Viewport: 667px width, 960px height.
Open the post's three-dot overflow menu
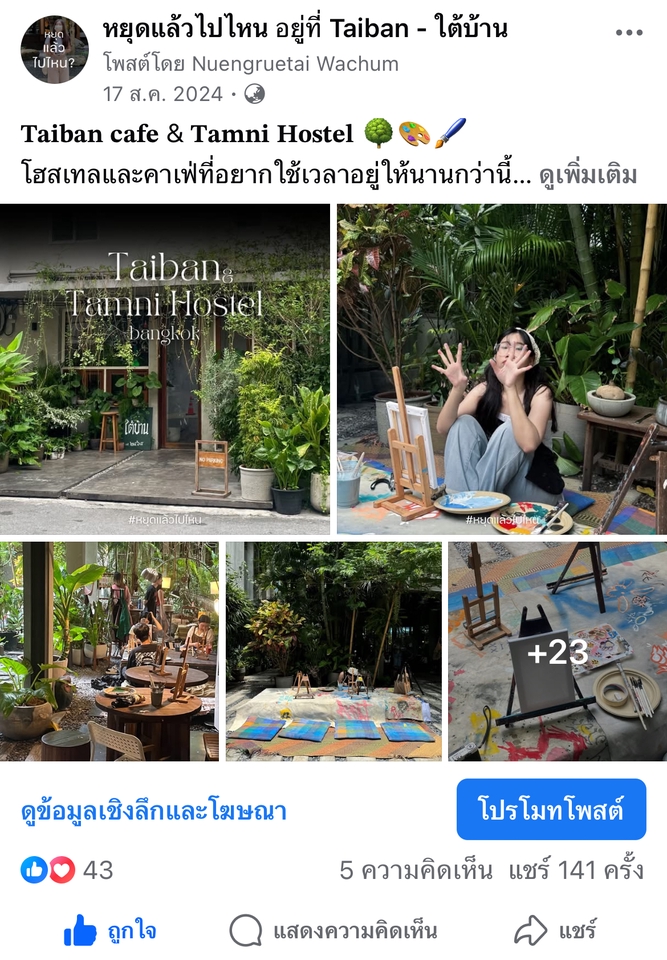(629, 33)
